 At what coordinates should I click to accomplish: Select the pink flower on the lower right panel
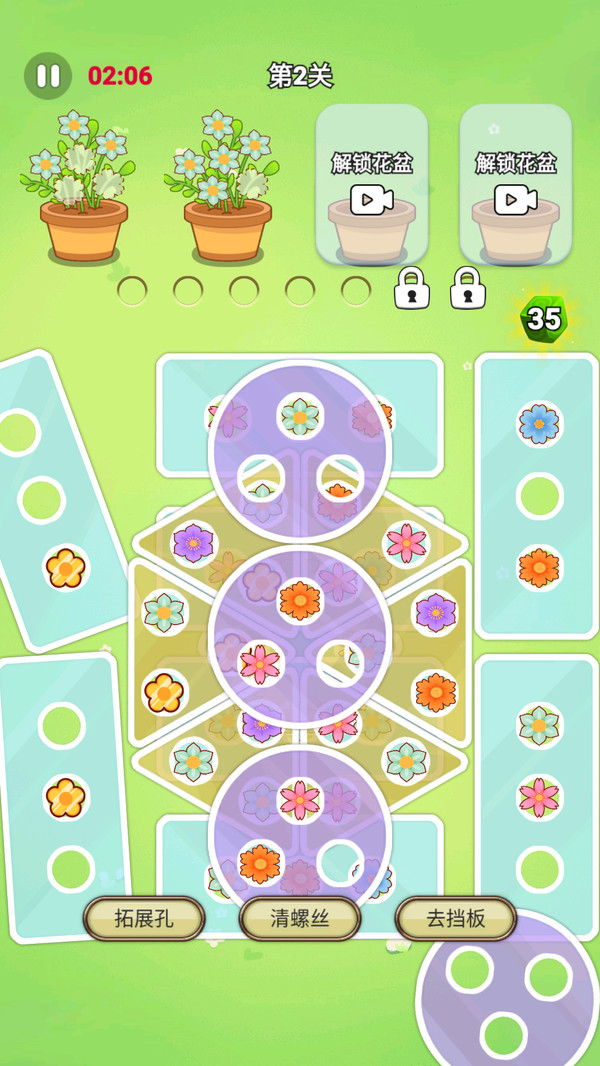(x=539, y=797)
